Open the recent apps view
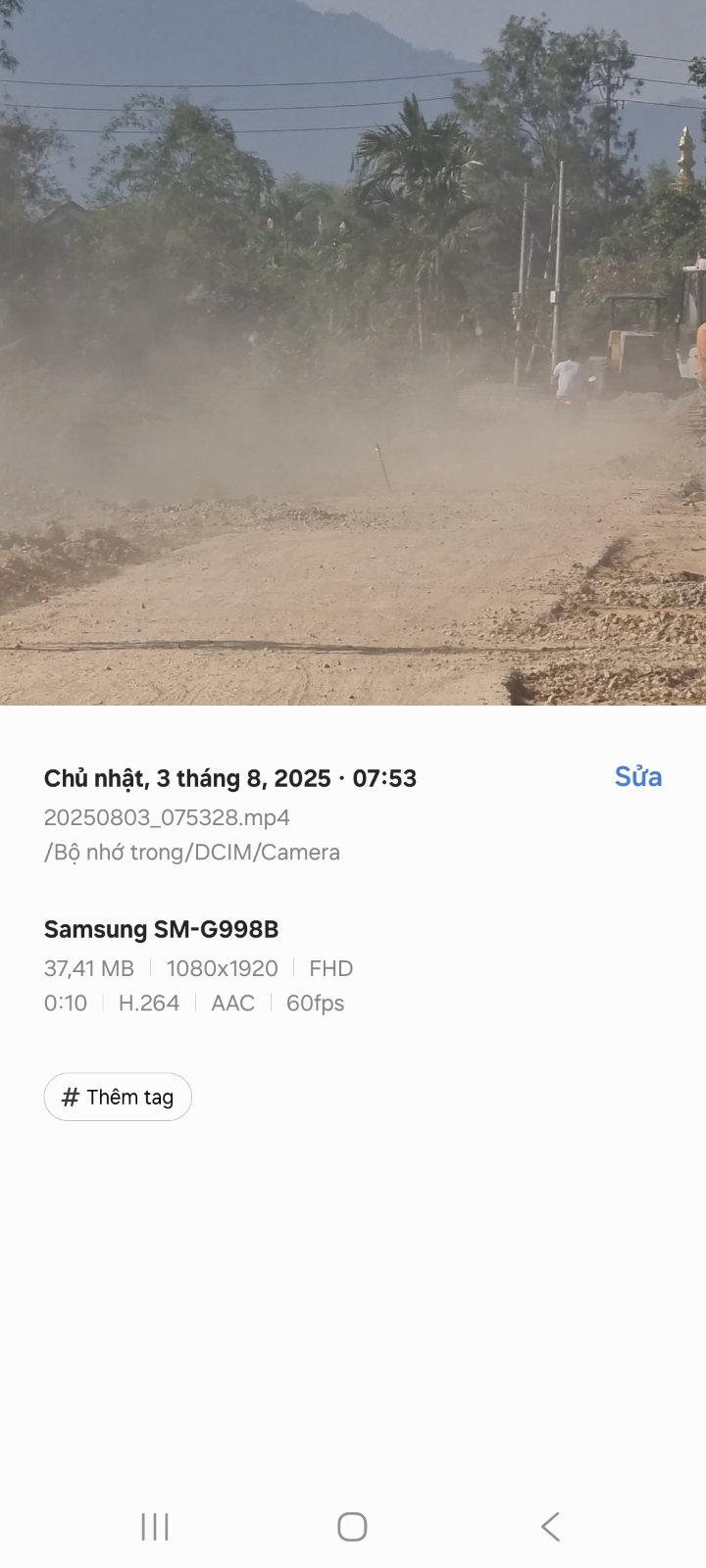706x1568 pixels. (x=155, y=1526)
